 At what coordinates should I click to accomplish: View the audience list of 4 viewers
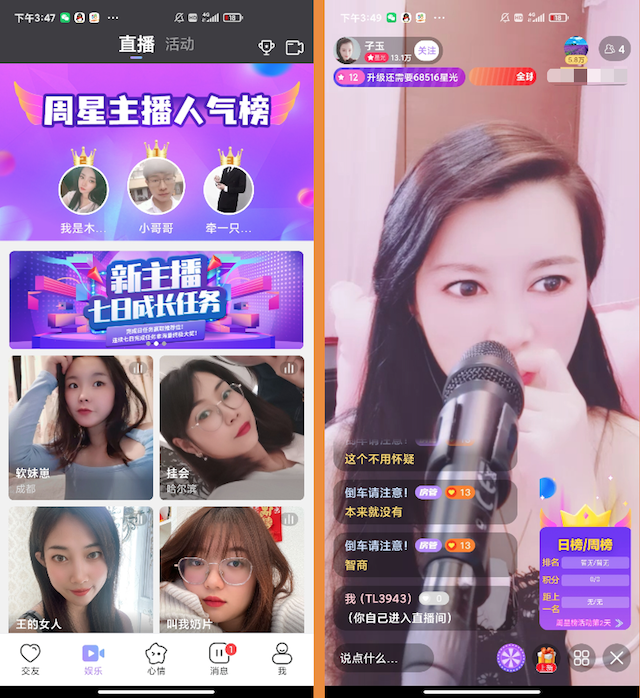tap(612, 49)
